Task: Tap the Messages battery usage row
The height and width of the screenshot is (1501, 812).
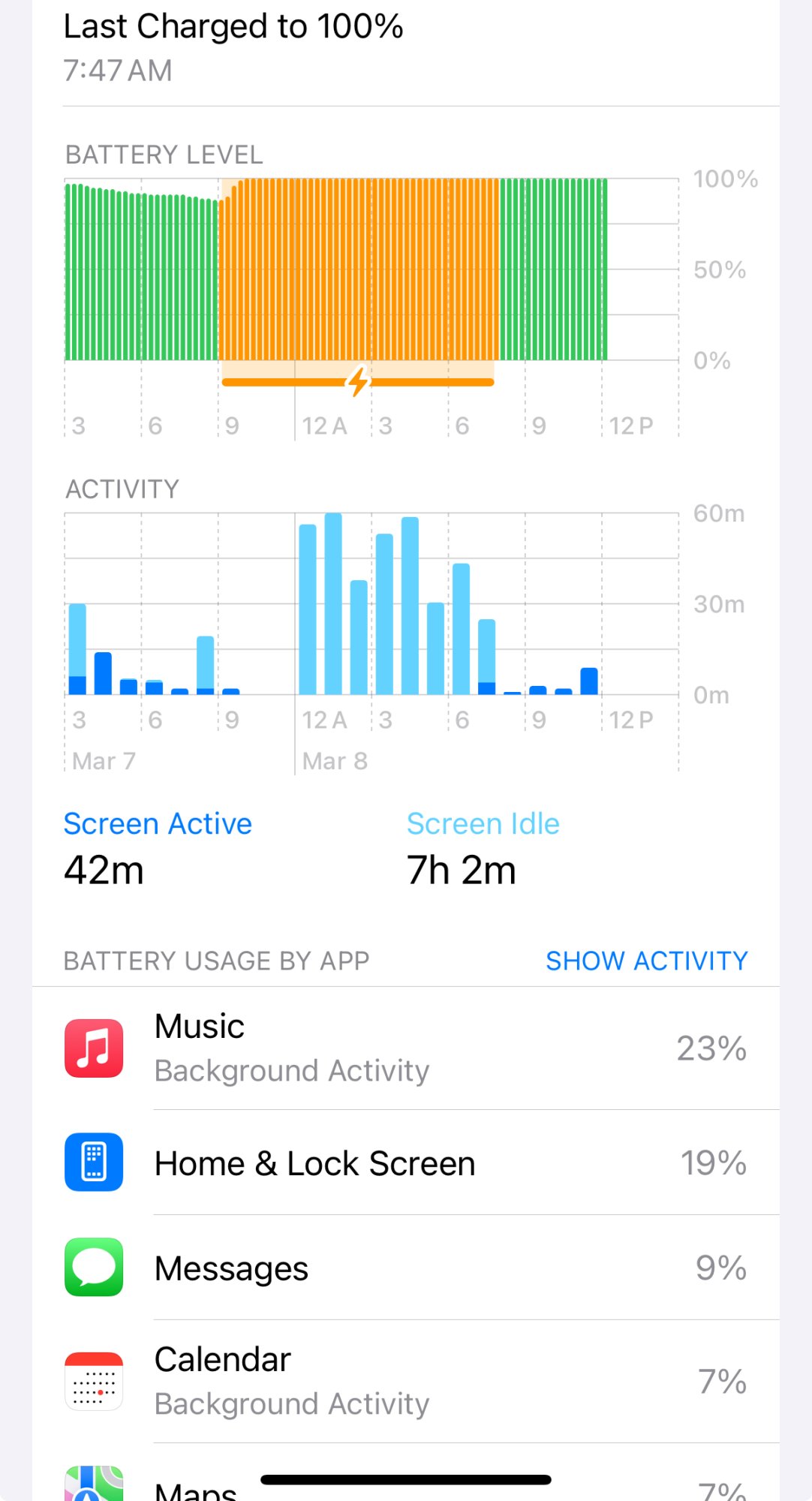Action: point(405,1268)
